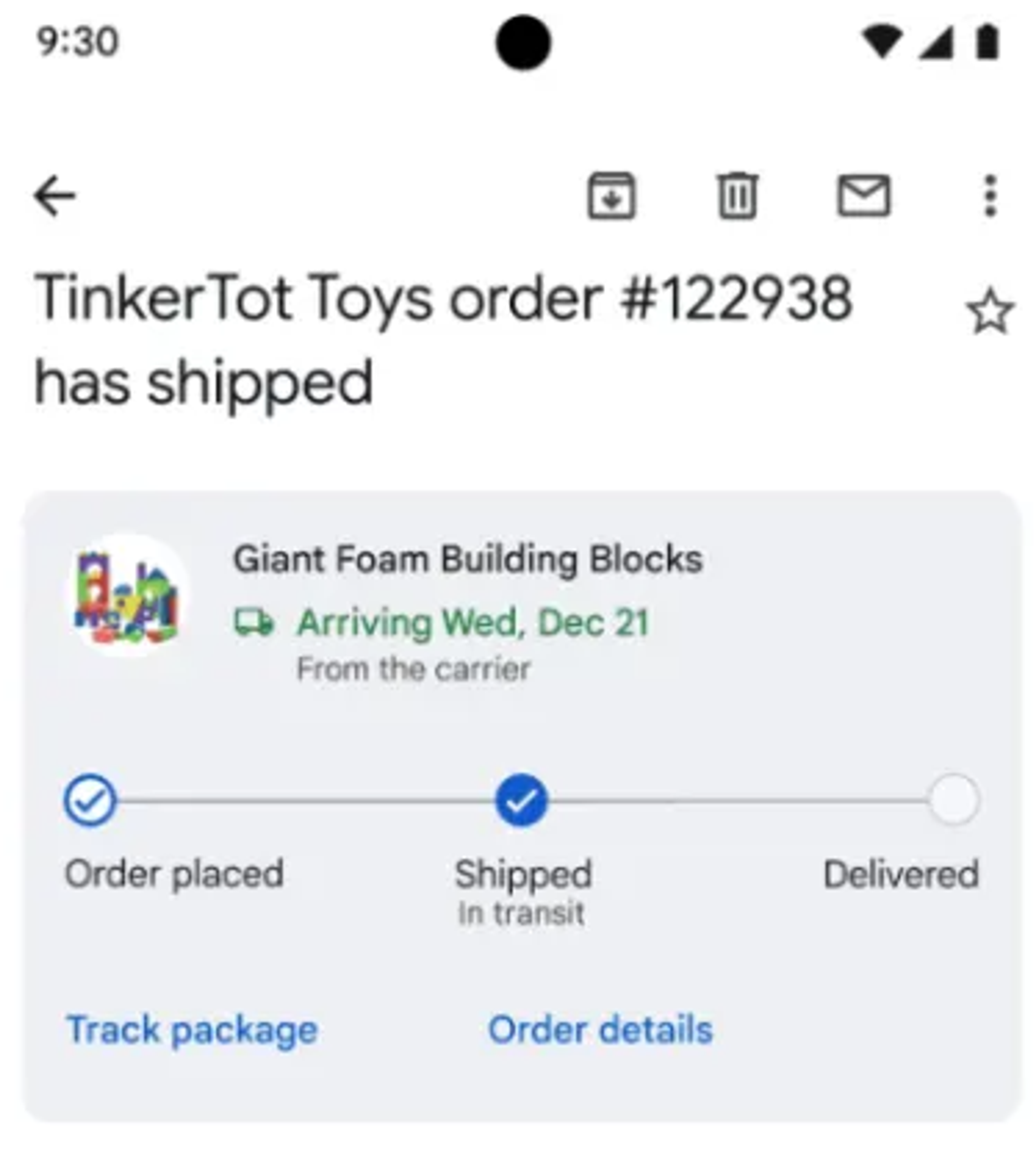This screenshot has height=1155, width=1036.
Task: Open the three-dot overflow menu
Action: coord(990,196)
